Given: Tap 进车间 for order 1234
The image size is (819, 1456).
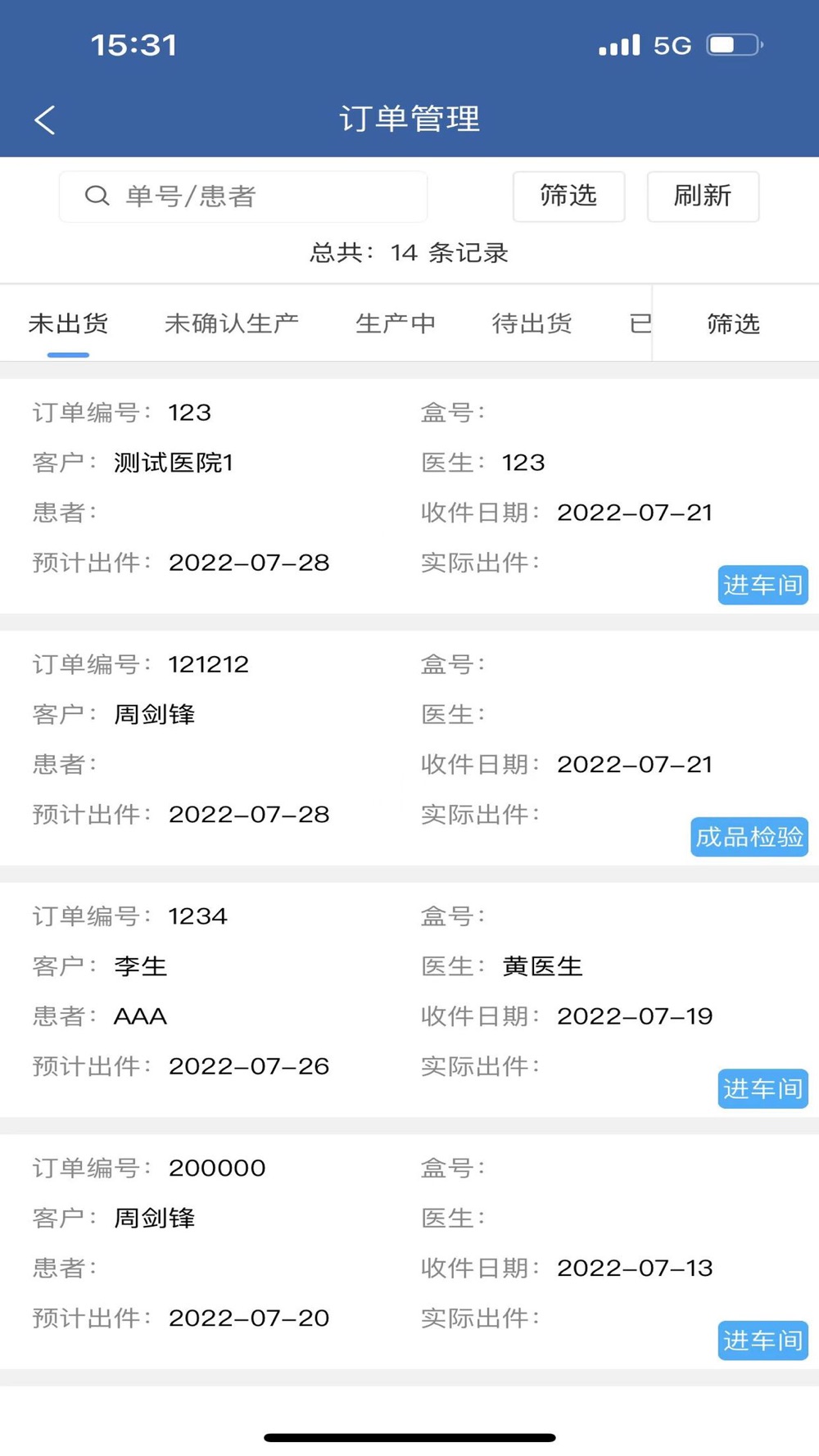Looking at the screenshot, I should click(763, 1088).
